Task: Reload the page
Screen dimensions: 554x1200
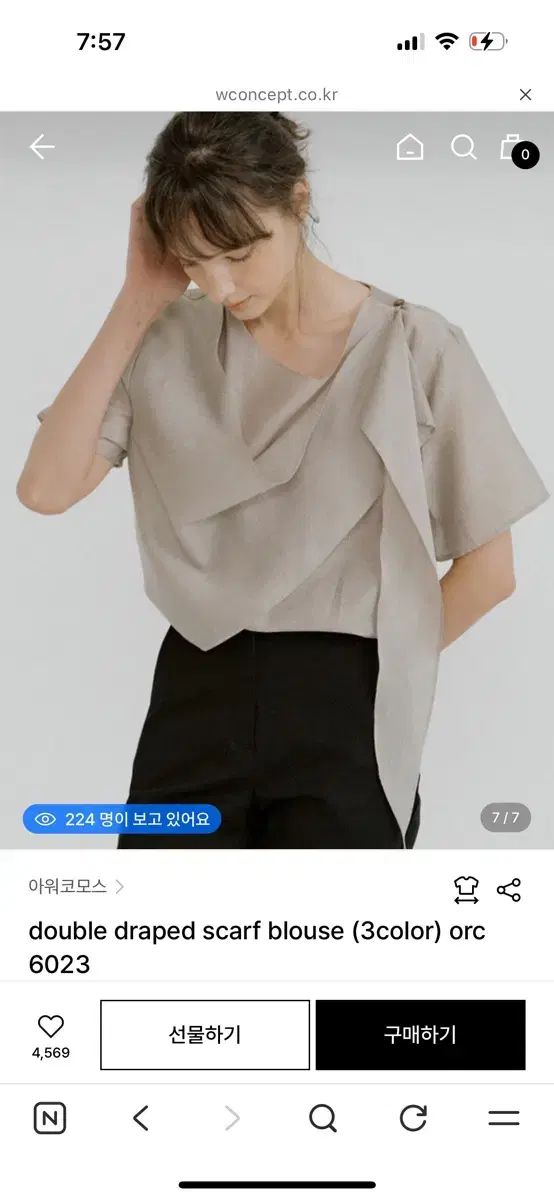Action: point(413,1118)
